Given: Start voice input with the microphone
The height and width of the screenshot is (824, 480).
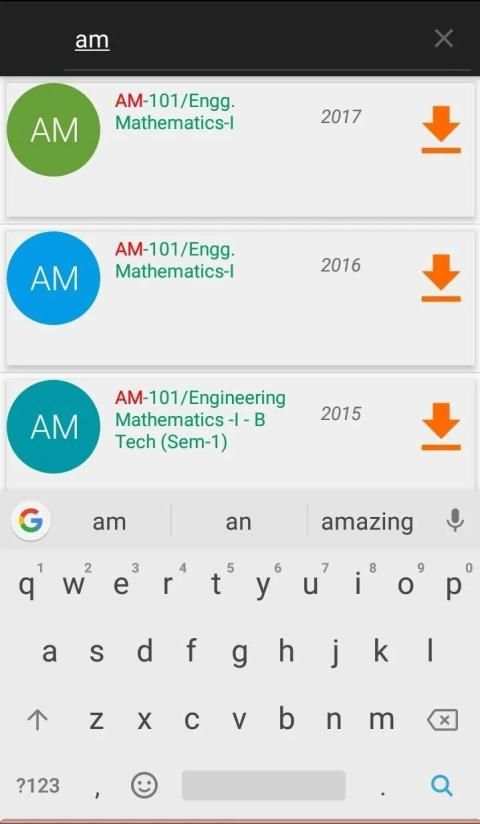Looking at the screenshot, I should 455,521.
